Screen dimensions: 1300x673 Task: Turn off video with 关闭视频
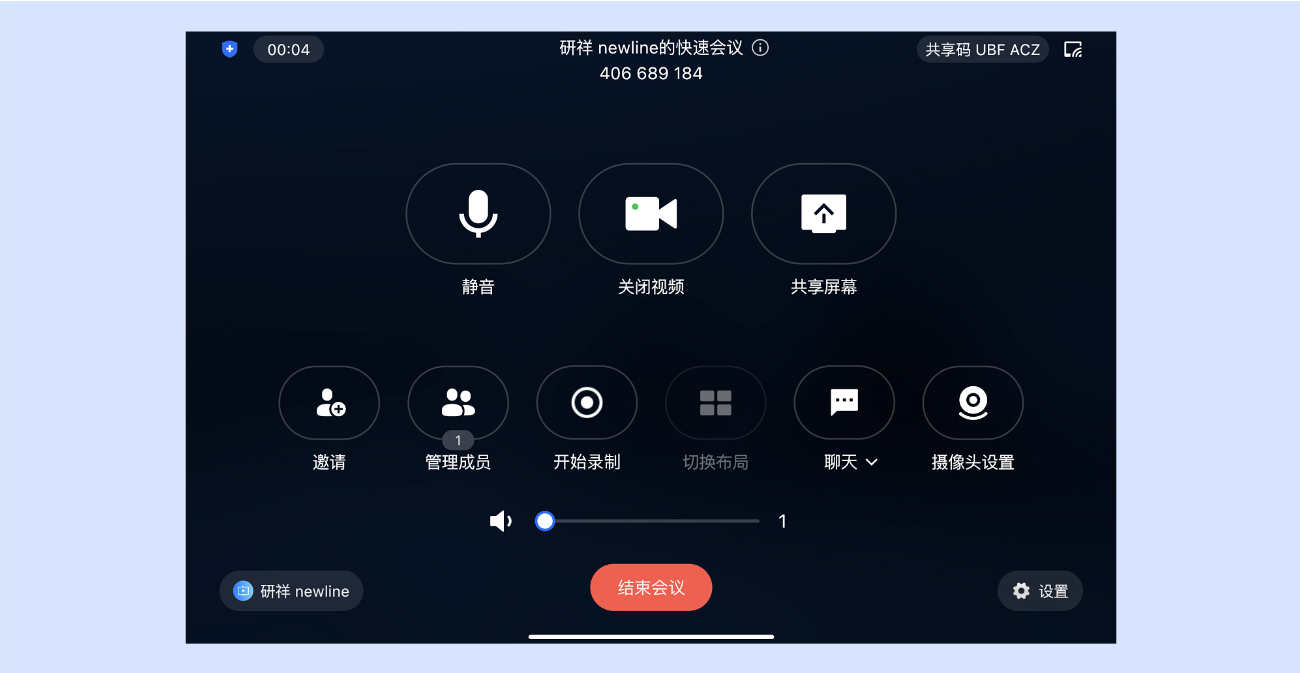pos(651,214)
